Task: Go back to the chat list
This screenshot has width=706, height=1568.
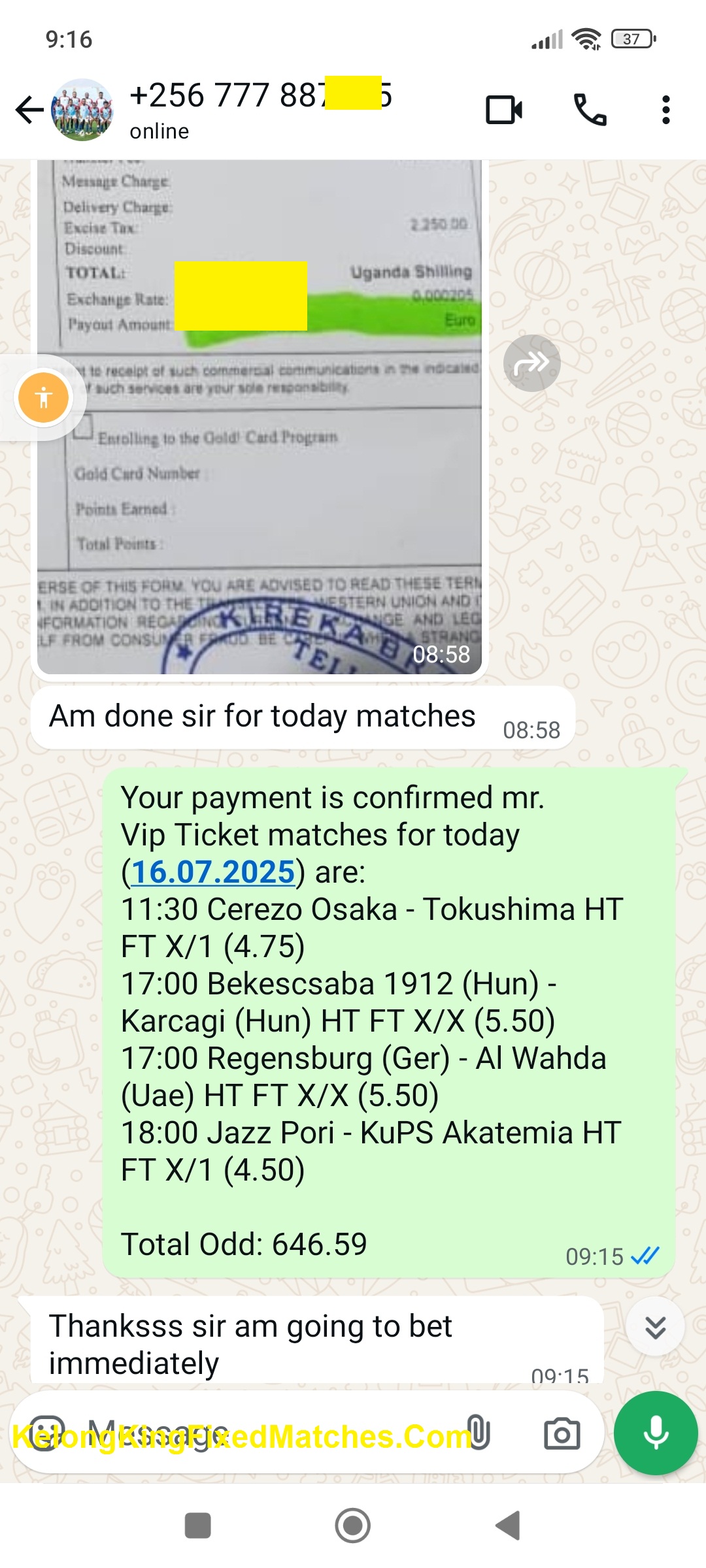Action: 29,110
